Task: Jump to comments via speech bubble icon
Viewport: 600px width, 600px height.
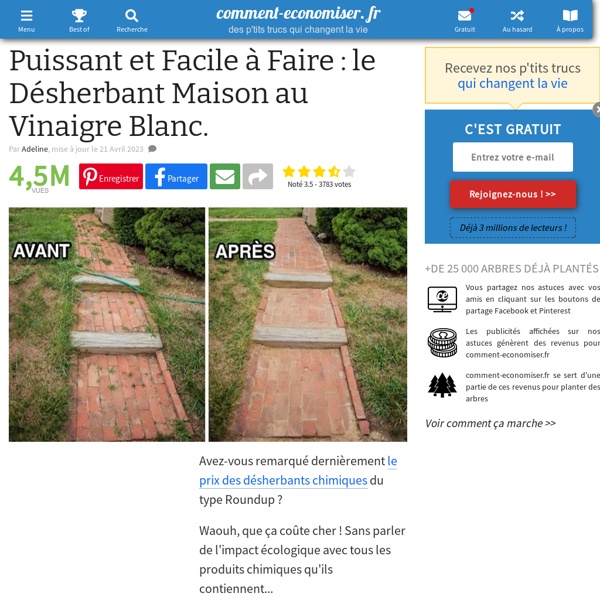Action: coord(152,148)
